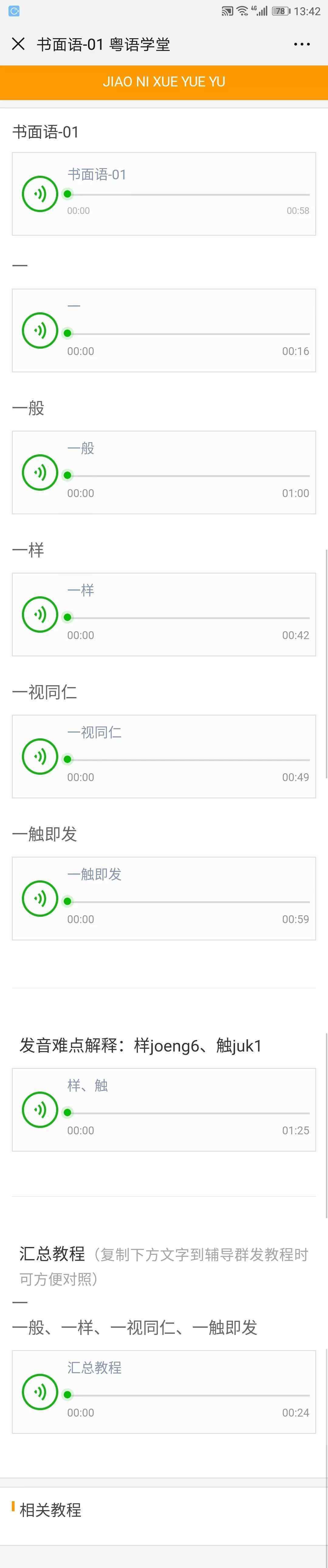328x1568 pixels.
Task: Play the 汇总教程 summary audio
Action: click(x=39, y=1391)
